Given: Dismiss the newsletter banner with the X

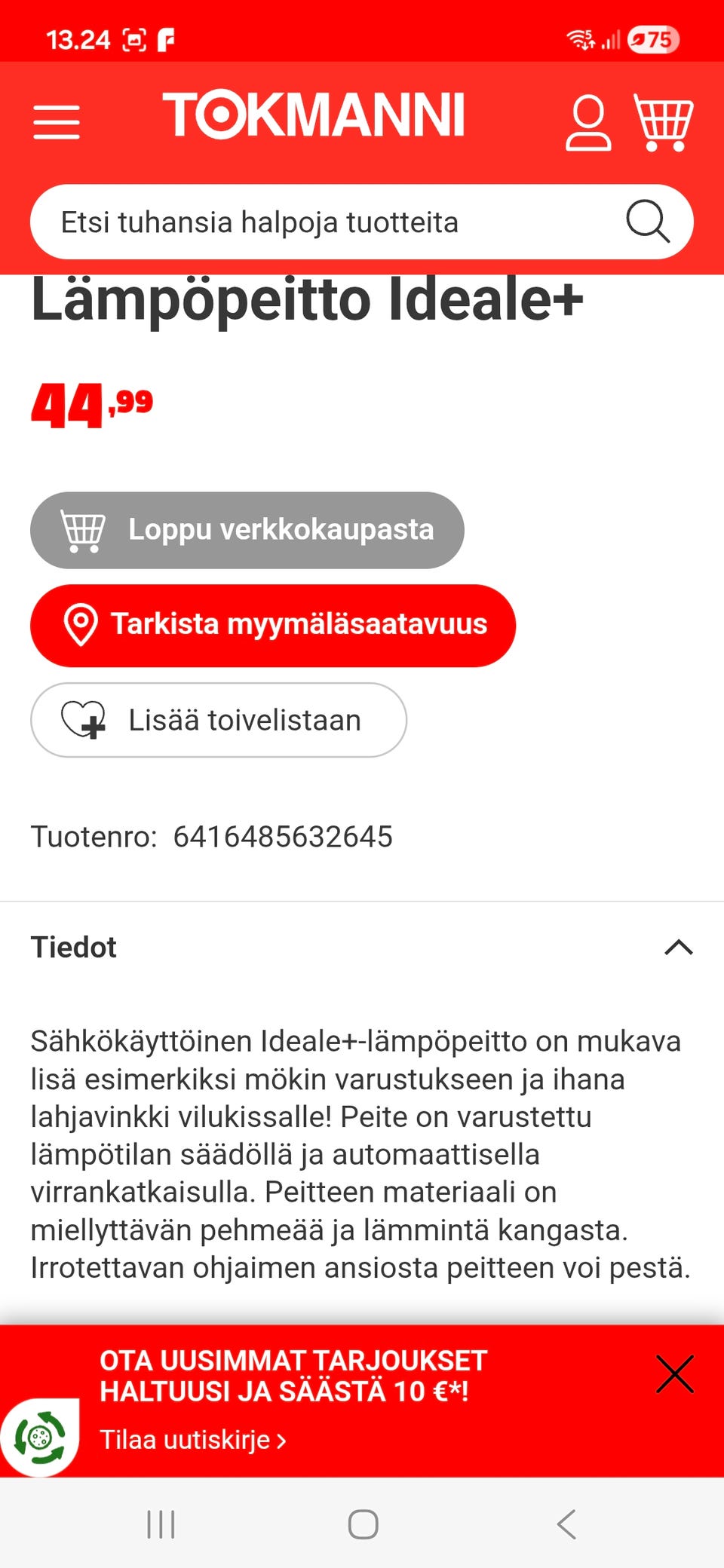Looking at the screenshot, I should 675,1374.
